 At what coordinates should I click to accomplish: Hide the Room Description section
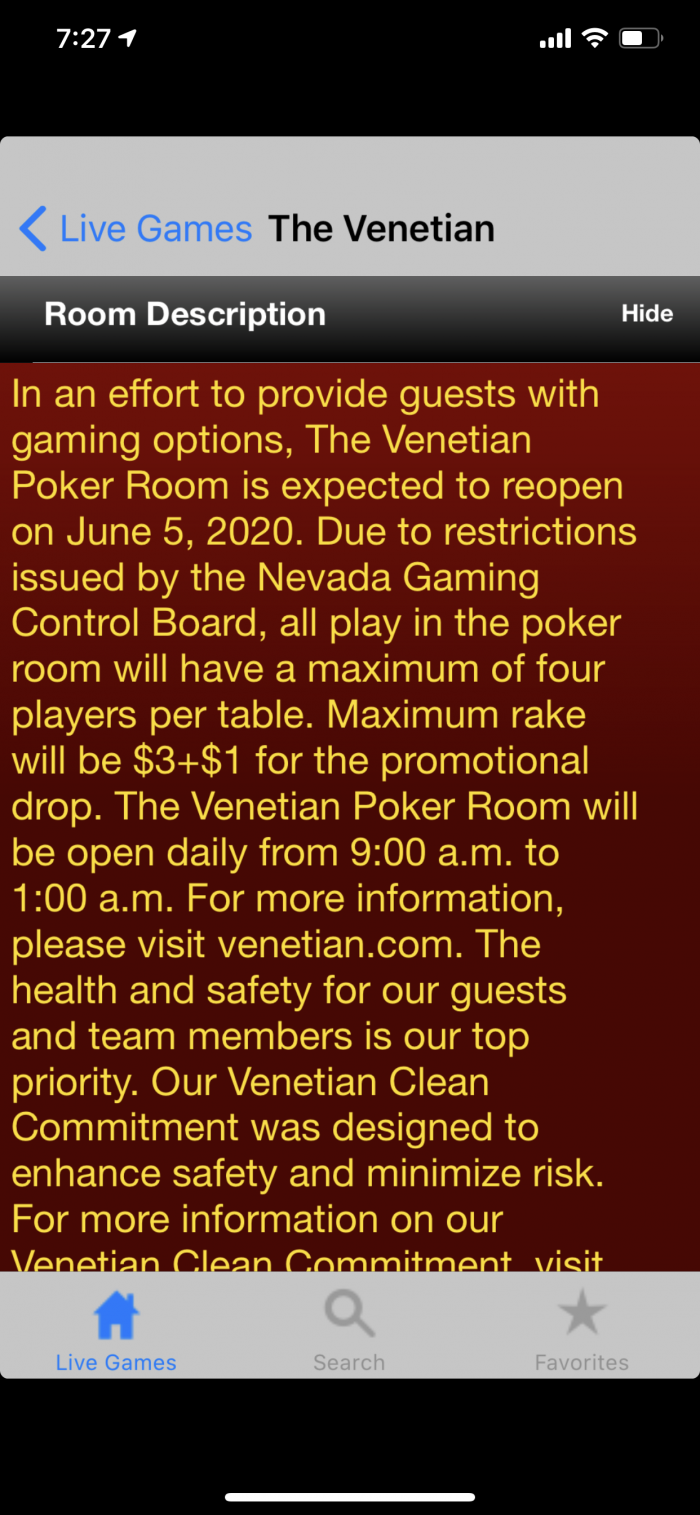pos(646,314)
